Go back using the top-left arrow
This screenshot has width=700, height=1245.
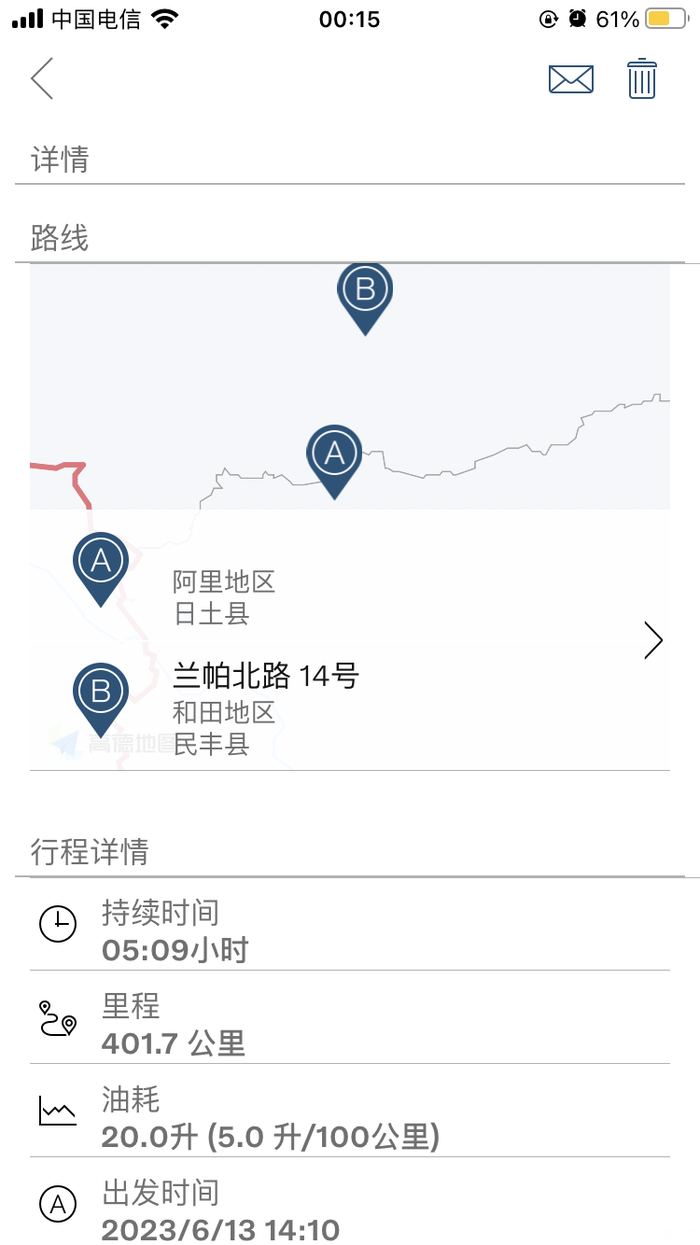(x=42, y=79)
